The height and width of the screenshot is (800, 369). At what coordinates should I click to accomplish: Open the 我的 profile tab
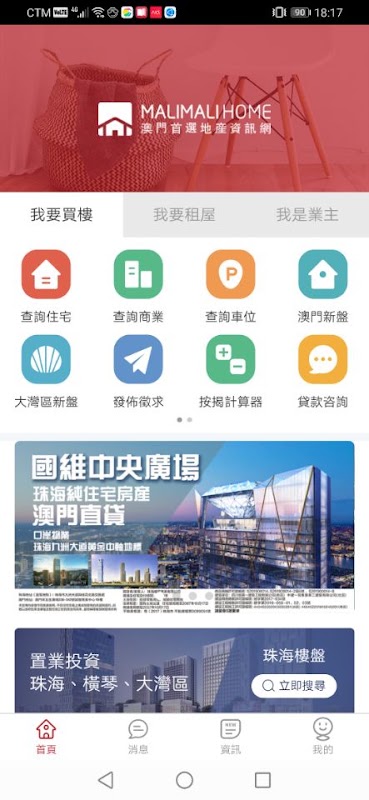click(323, 736)
